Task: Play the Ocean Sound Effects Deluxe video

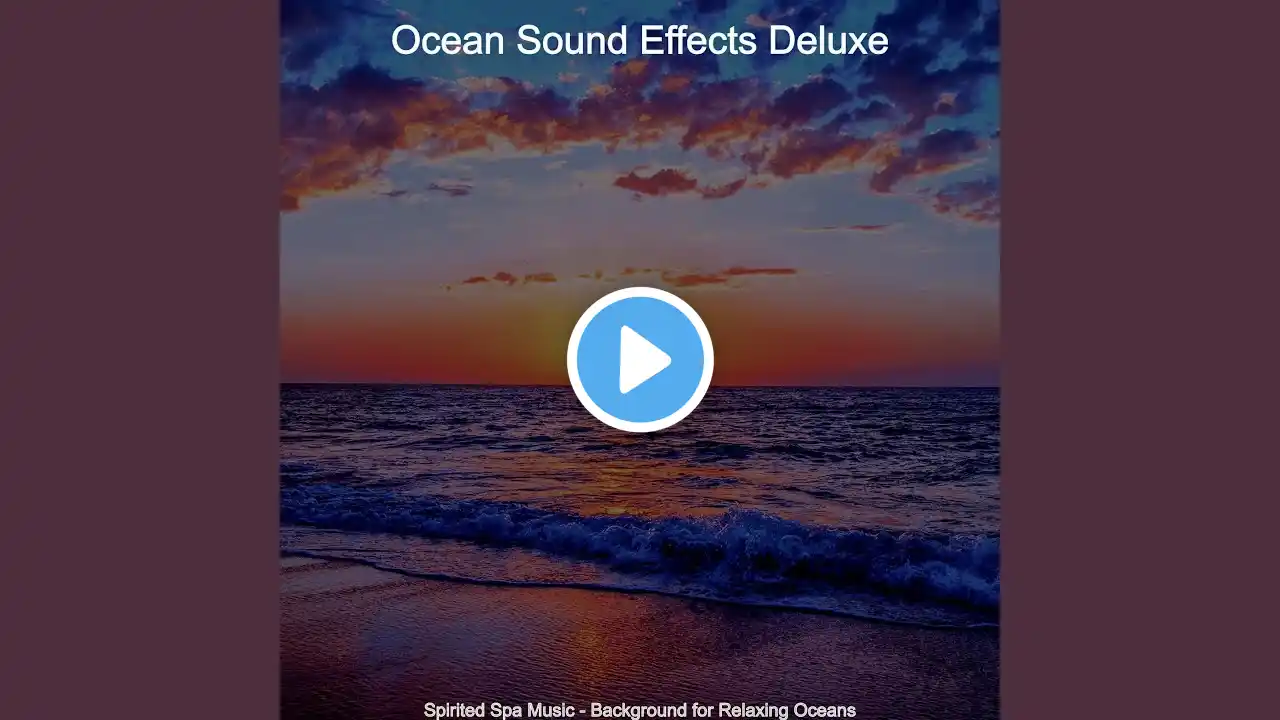Action: pyautogui.click(x=640, y=359)
